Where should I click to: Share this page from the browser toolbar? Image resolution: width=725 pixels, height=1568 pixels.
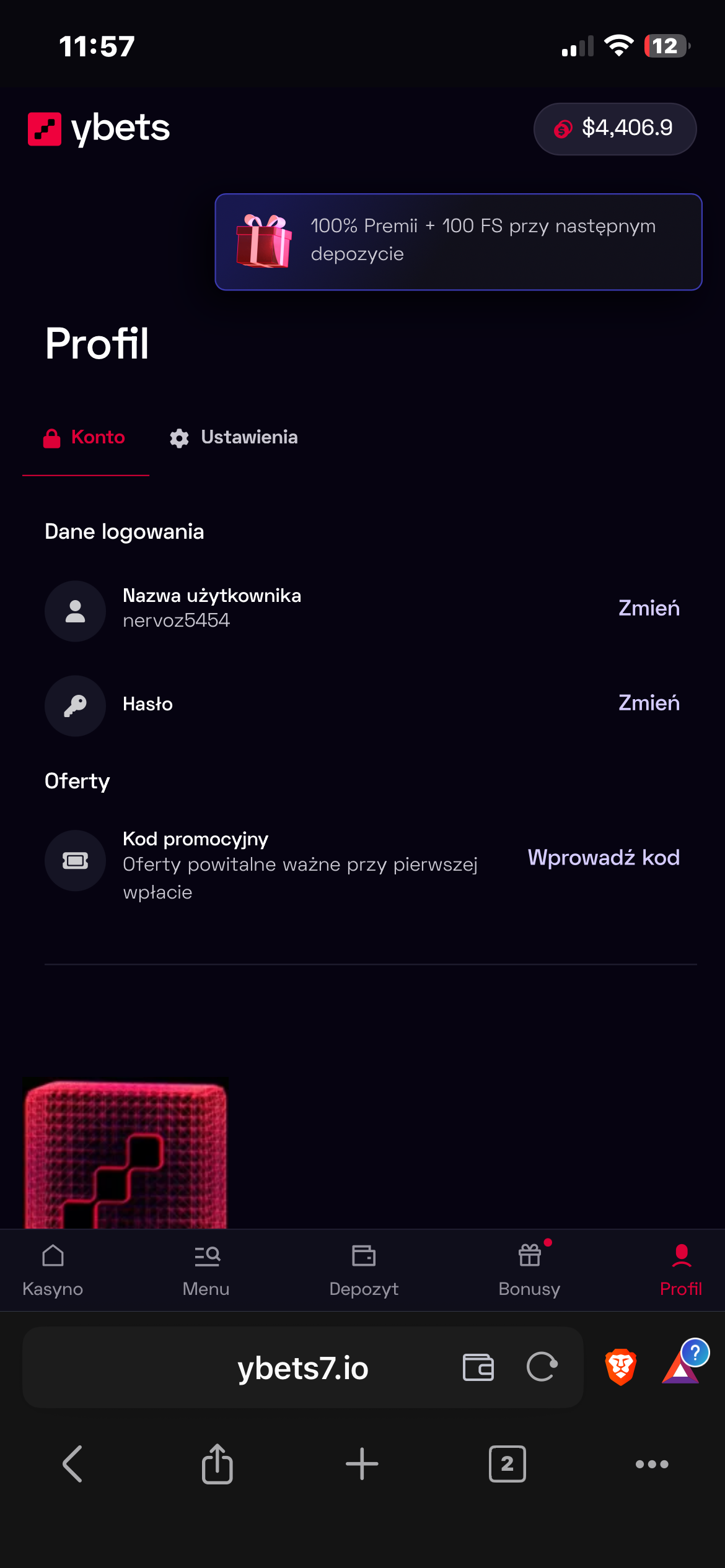click(x=217, y=1464)
